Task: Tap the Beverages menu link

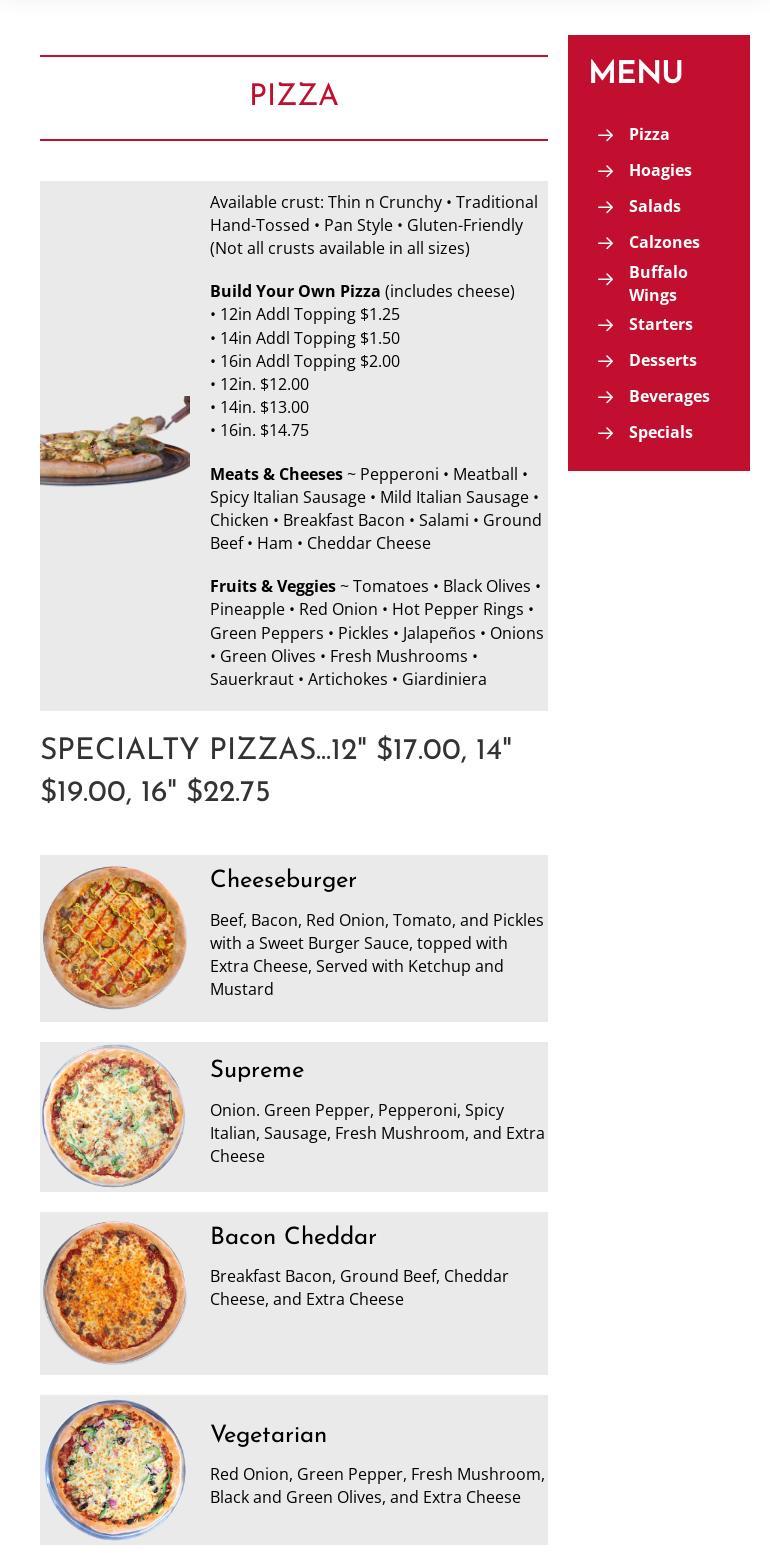Action: 668,396
